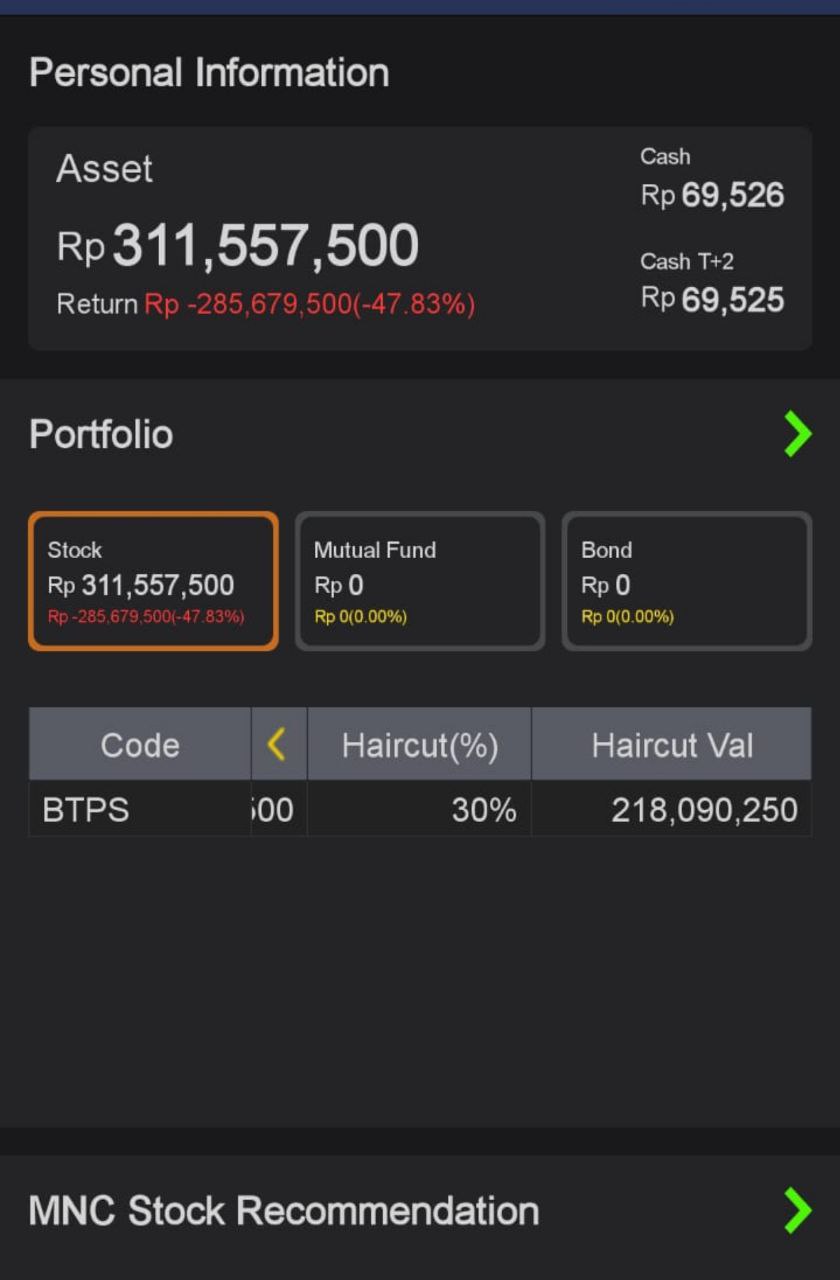Switch to the Mutual Fund card

point(420,581)
